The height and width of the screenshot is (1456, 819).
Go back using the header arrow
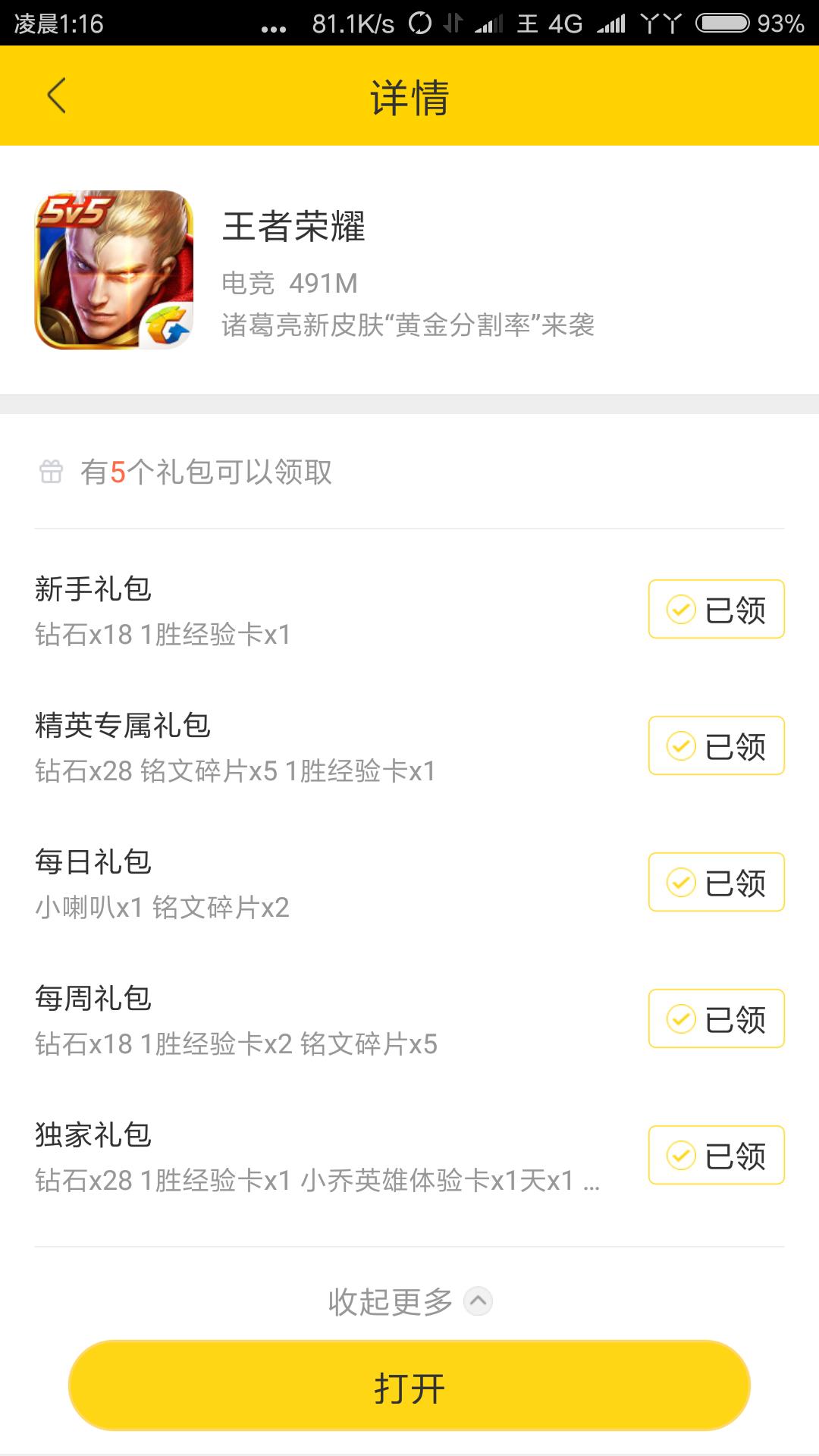(57, 96)
